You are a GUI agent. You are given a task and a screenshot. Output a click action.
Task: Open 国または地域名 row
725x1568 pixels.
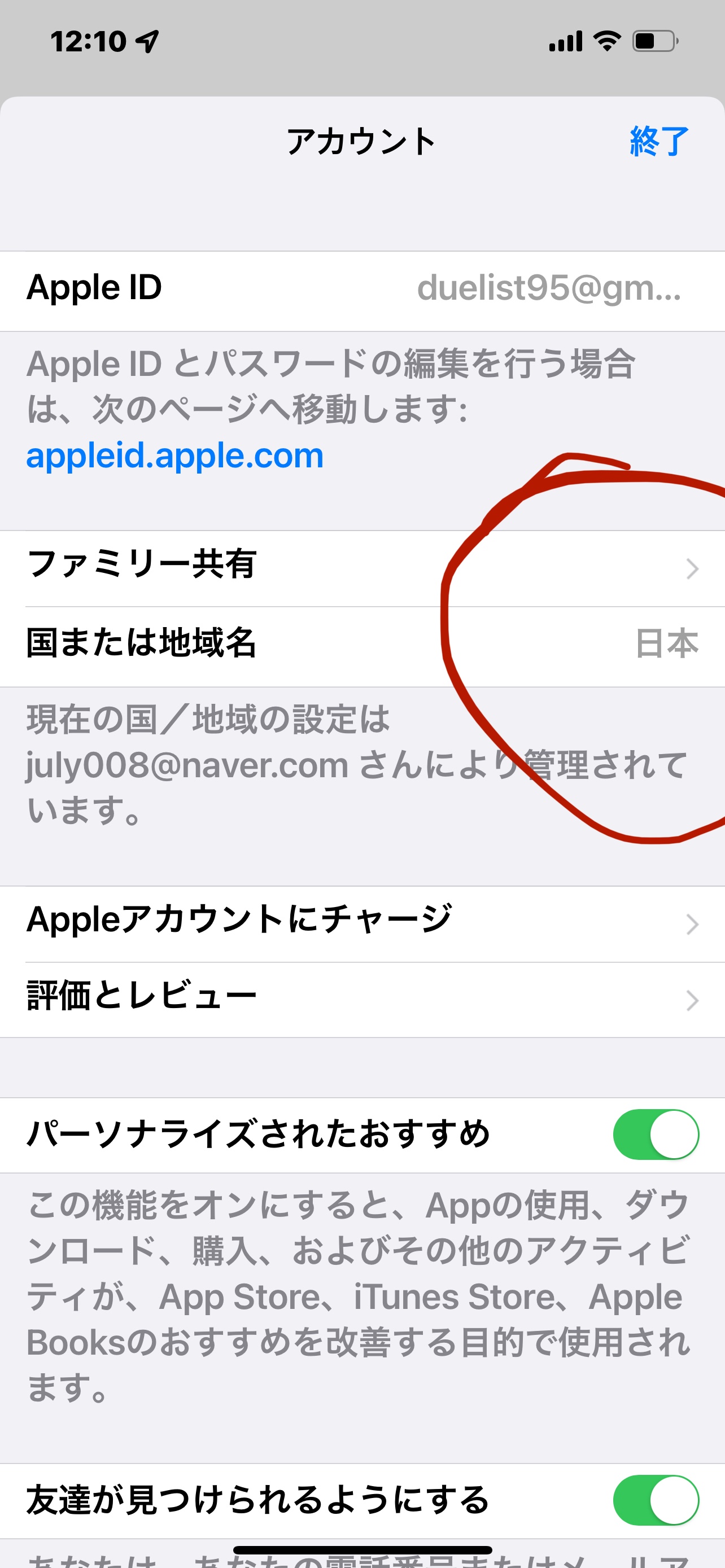[x=362, y=643]
